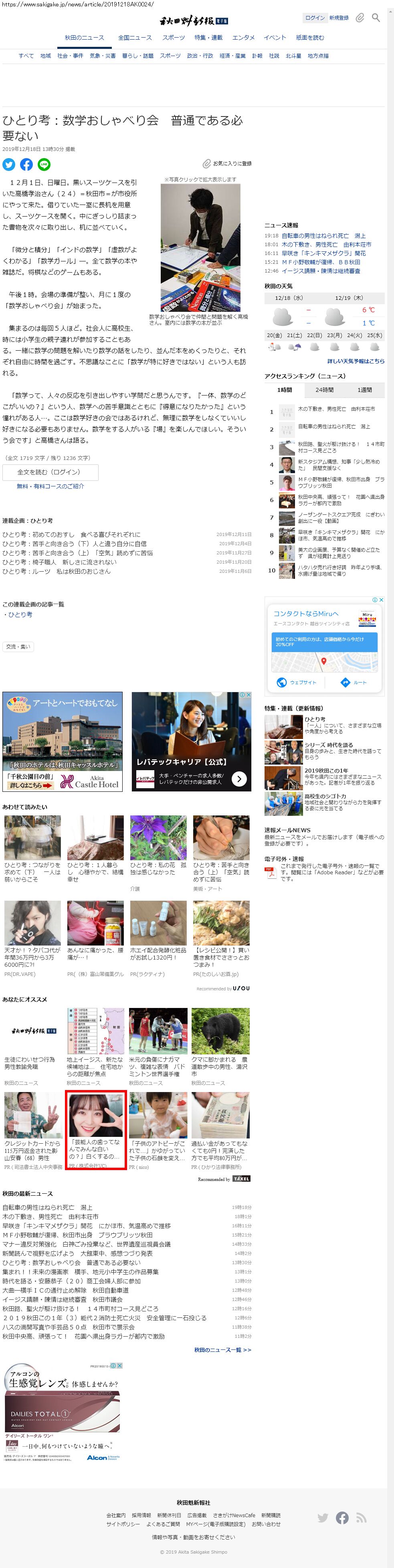Select the スポーツ tab in main navigation
The height and width of the screenshot is (1568, 394).
(x=173, y=38)
